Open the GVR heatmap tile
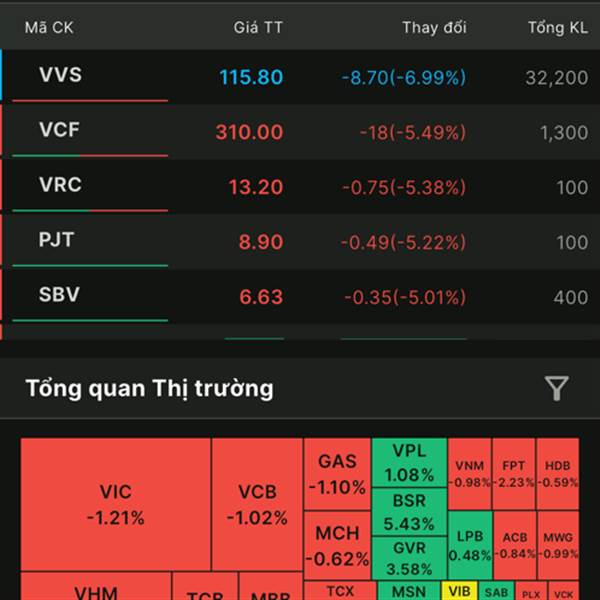600x600 pixels. [x=409, y=558]
